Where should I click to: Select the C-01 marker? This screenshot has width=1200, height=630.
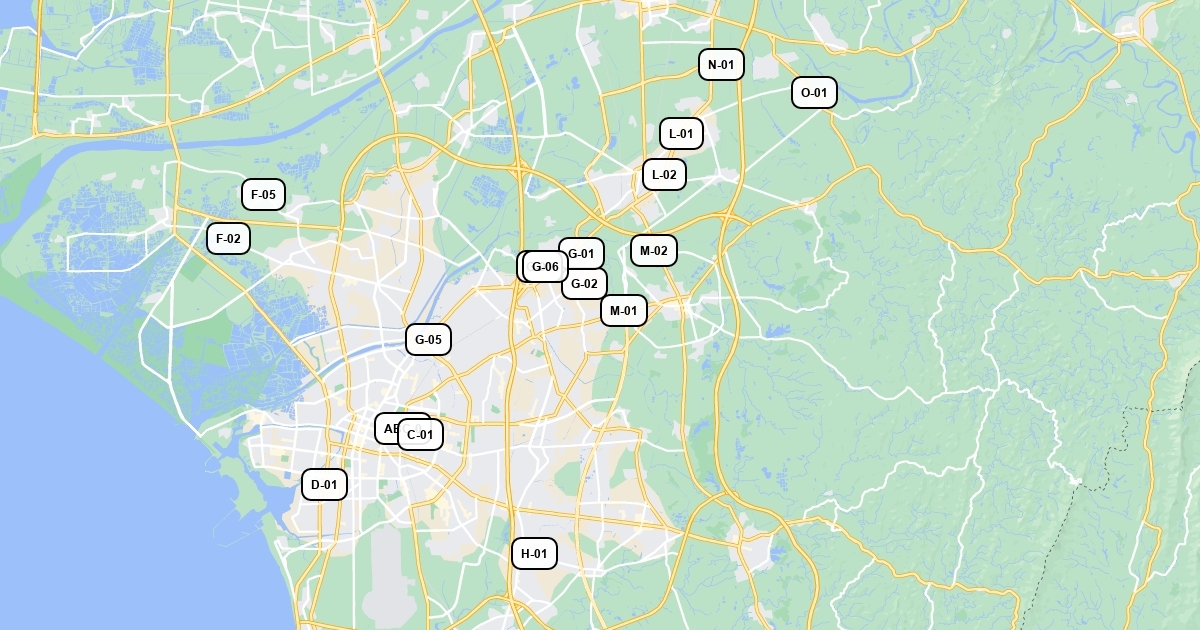(421, 435)
